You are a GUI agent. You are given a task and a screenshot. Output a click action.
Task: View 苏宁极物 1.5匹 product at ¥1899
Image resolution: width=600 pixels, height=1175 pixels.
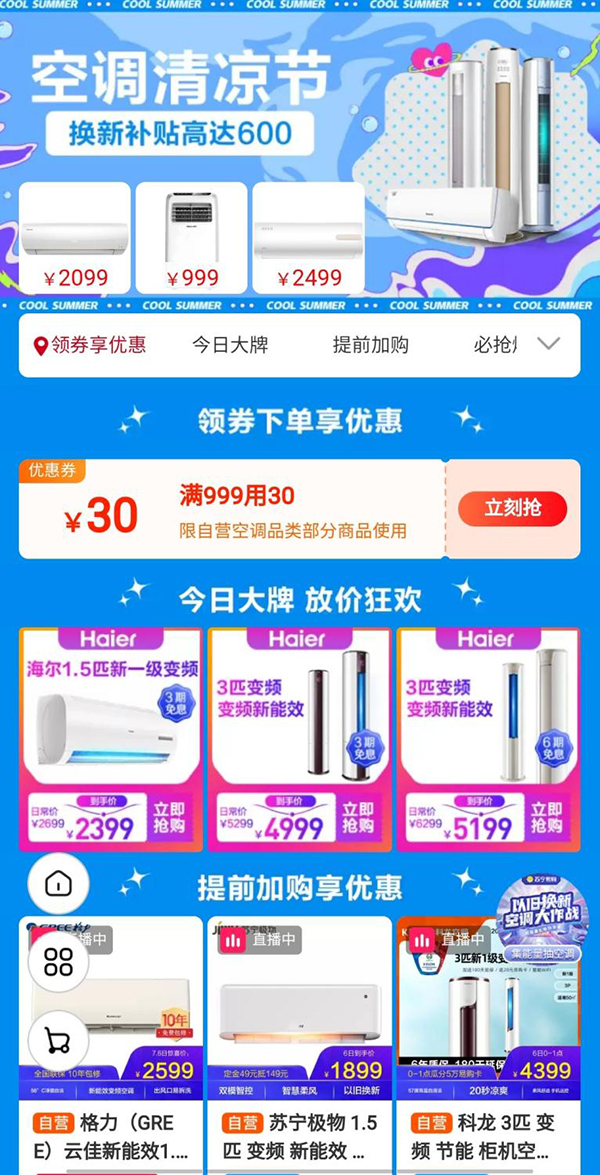click(x=299, y=1040)
